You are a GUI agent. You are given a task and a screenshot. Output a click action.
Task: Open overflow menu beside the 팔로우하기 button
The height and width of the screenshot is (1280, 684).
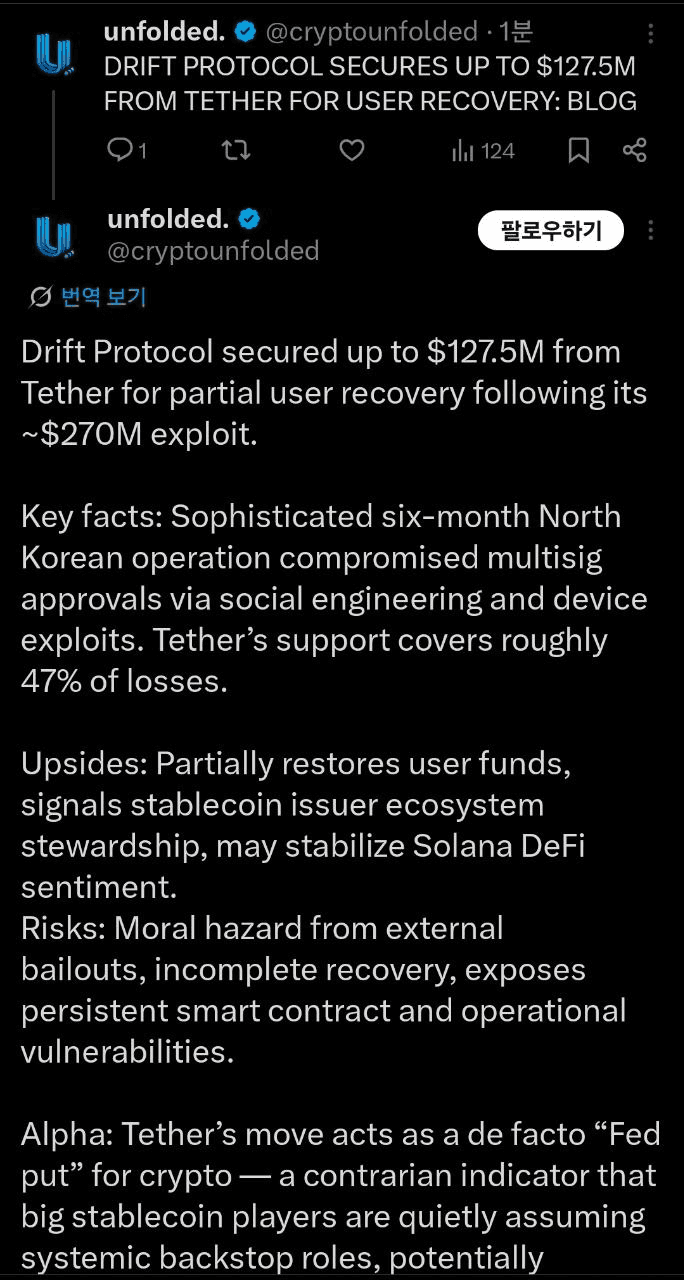pyautogui.click(x=651, y=231)
